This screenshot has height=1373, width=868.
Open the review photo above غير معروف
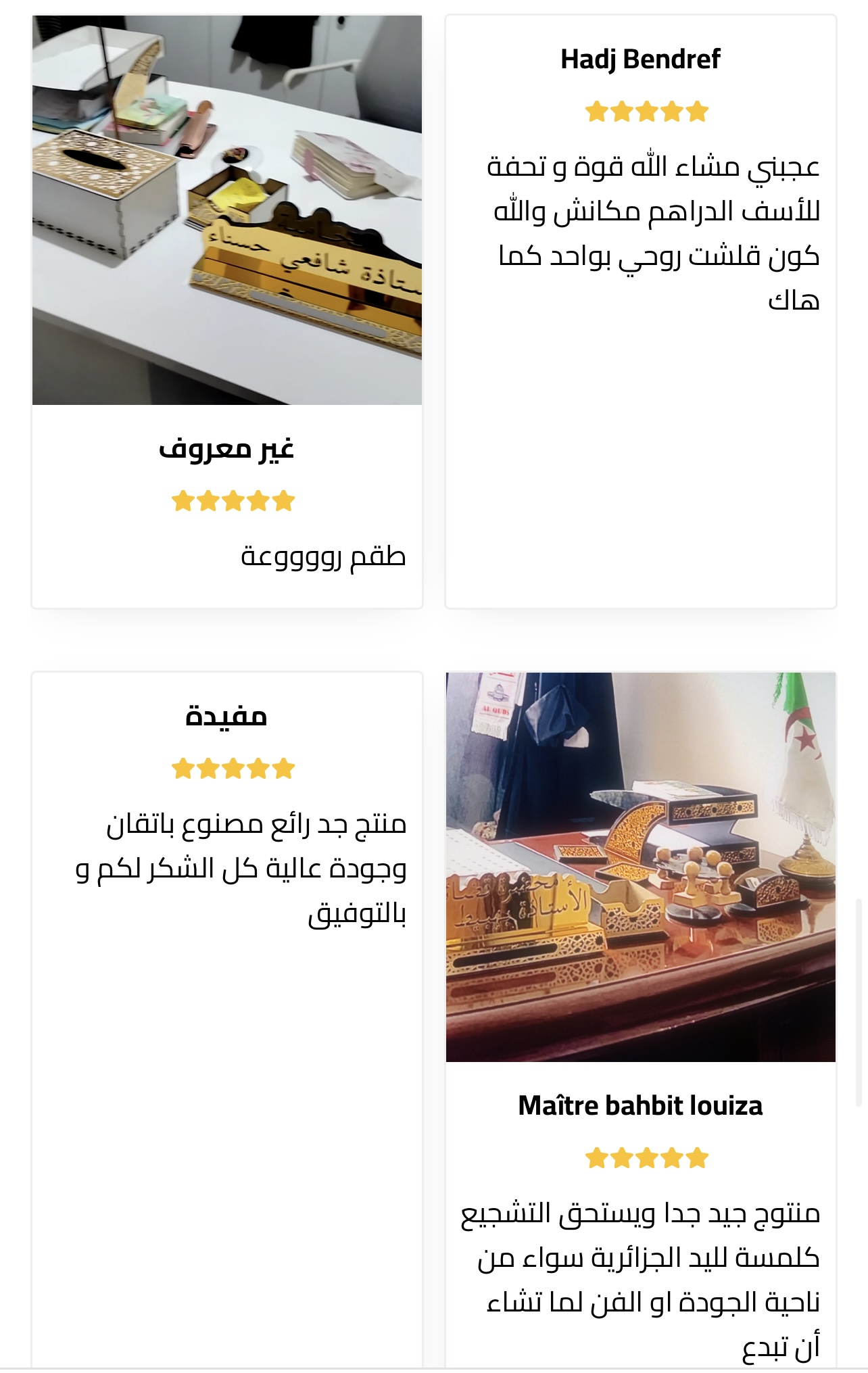pos(227,210)
